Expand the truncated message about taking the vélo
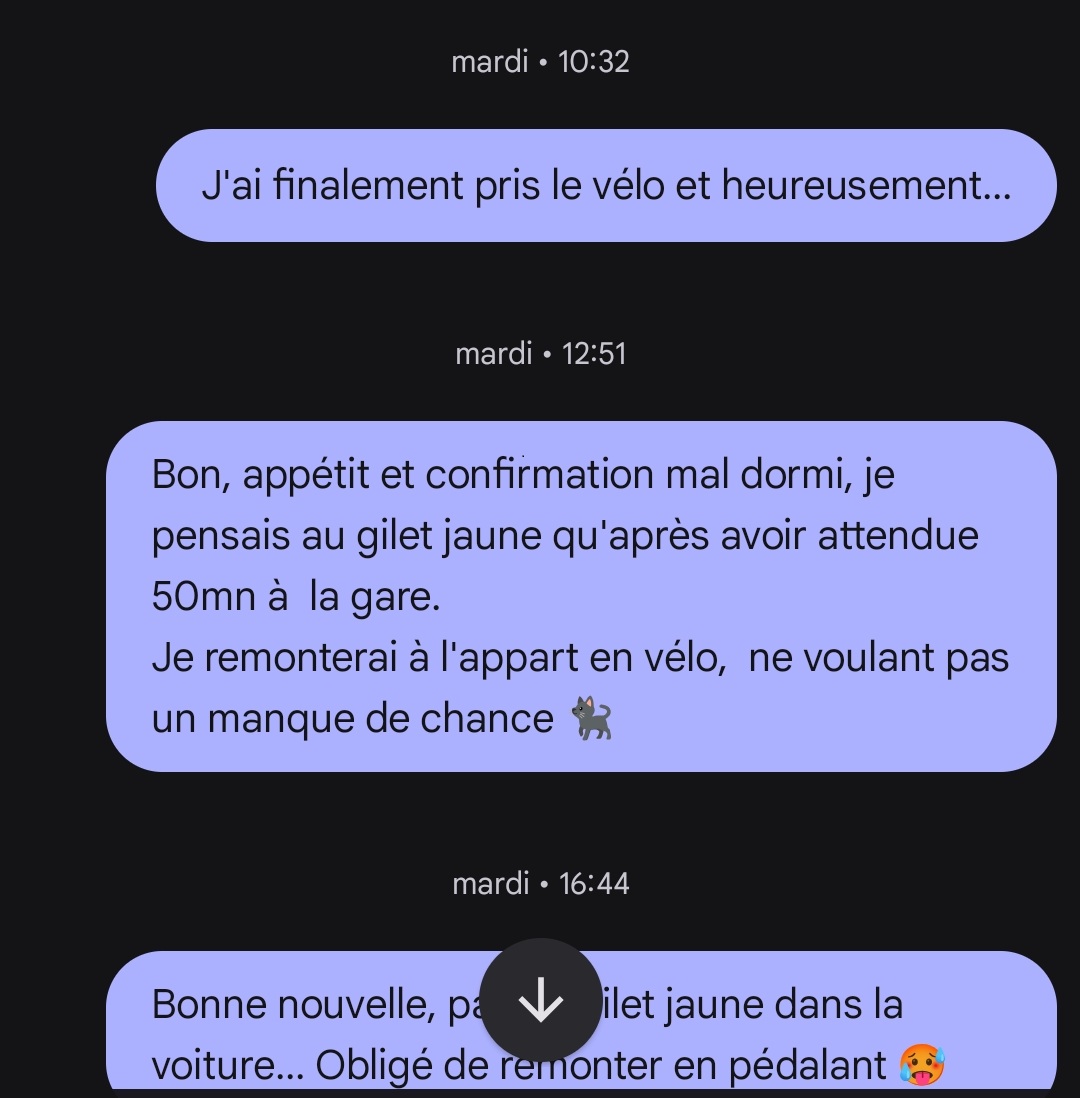The width and height of the screenshot is (1080, 1098). (606, 186)
